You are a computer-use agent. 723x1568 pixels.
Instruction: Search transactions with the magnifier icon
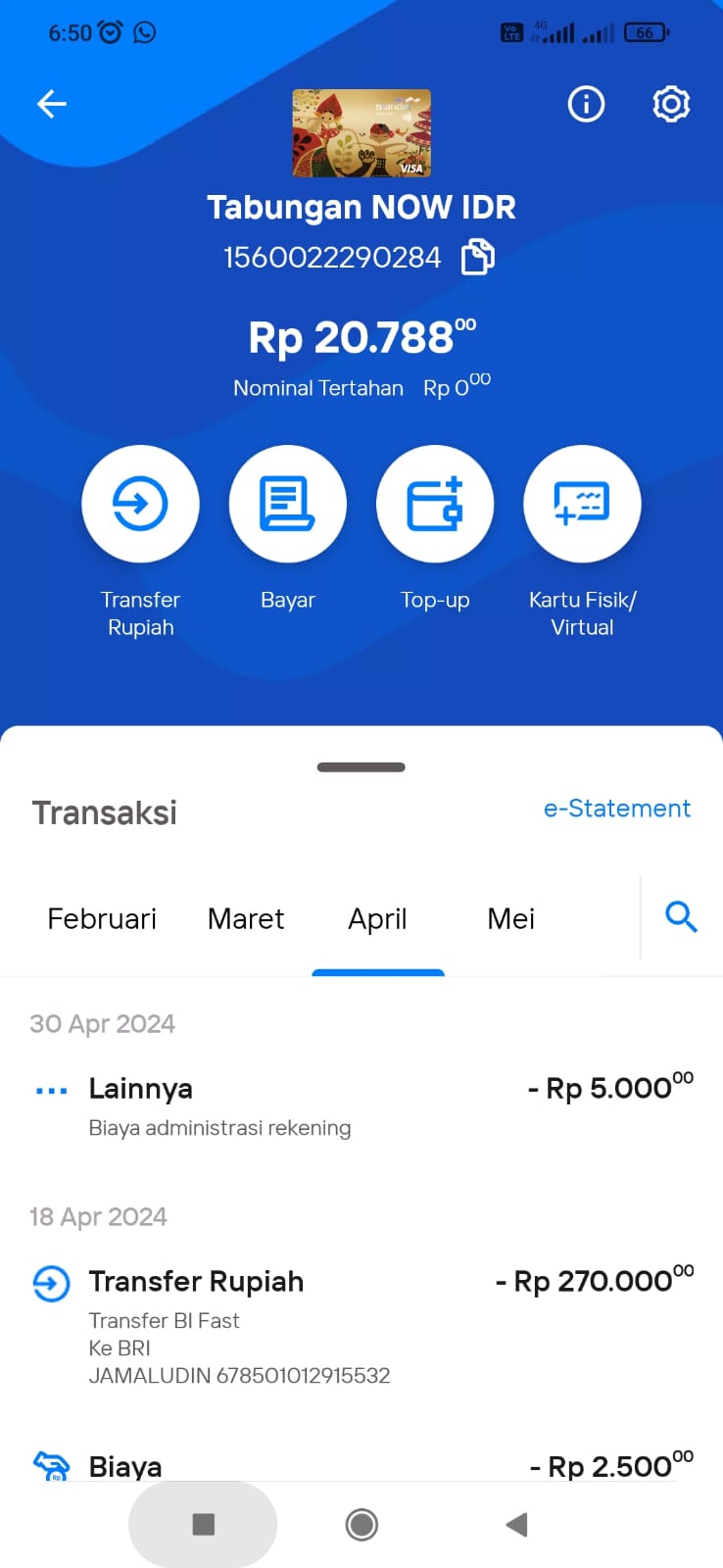[681, 917]
